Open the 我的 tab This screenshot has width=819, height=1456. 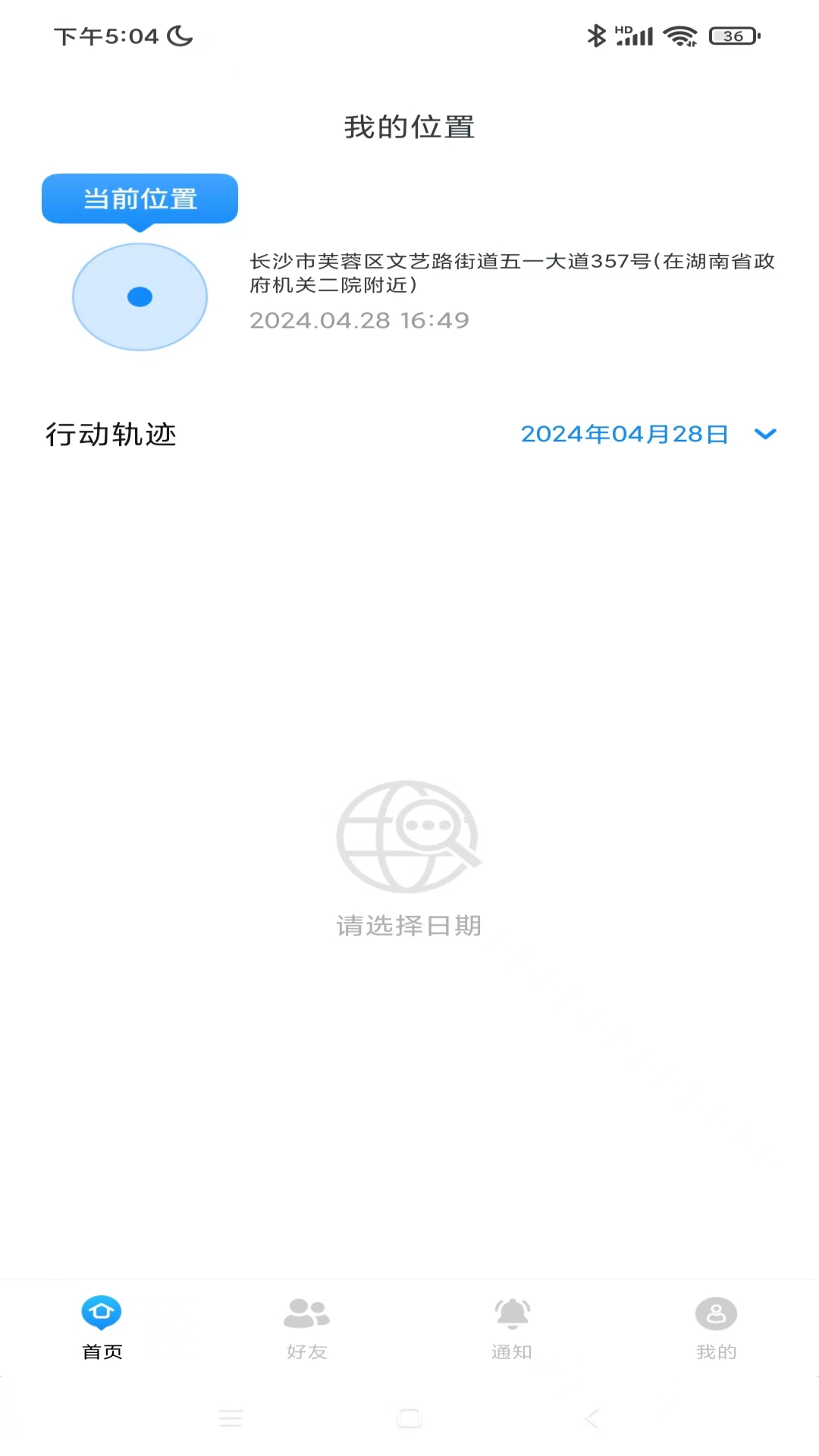click(716, 1327)
